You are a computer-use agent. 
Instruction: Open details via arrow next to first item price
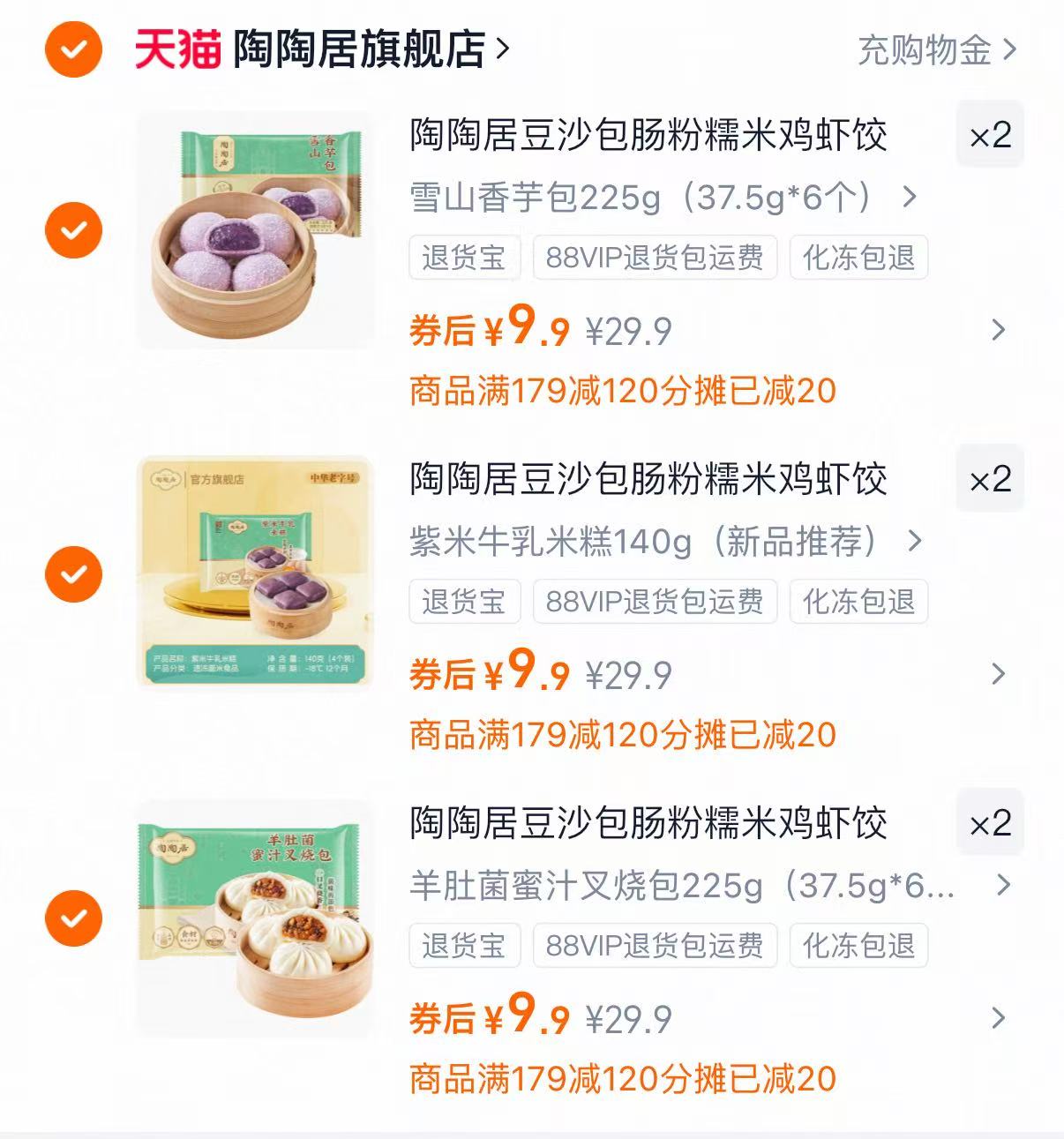998,331
